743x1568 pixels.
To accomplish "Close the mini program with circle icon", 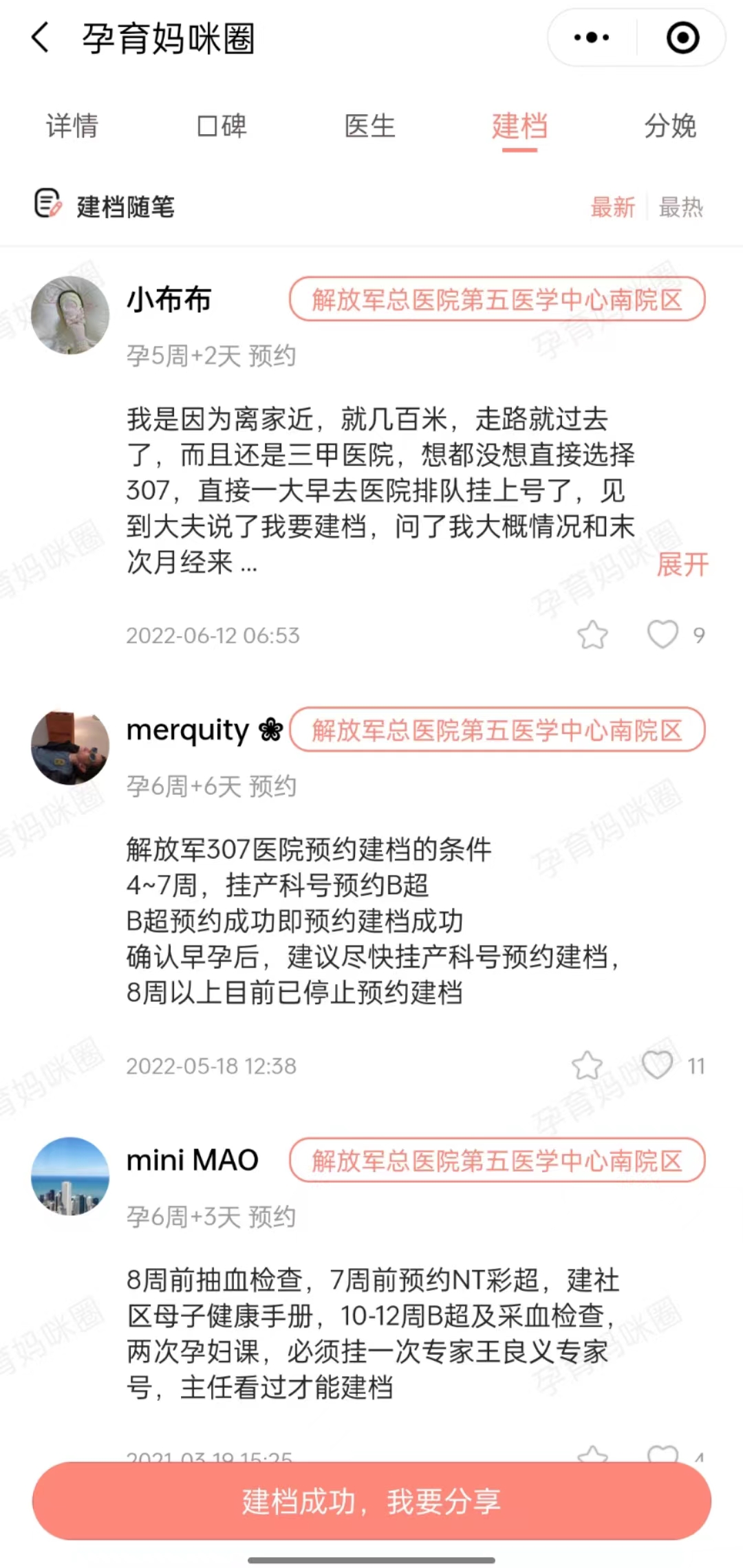I will coord(682,38).
